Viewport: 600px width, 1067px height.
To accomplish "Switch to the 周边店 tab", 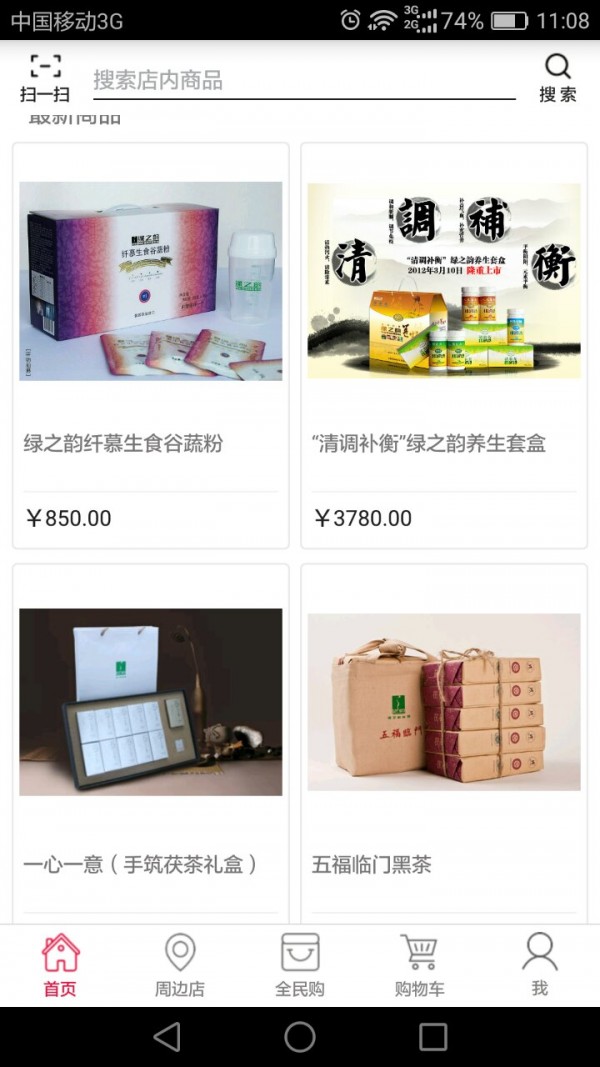I will [180, 965].
